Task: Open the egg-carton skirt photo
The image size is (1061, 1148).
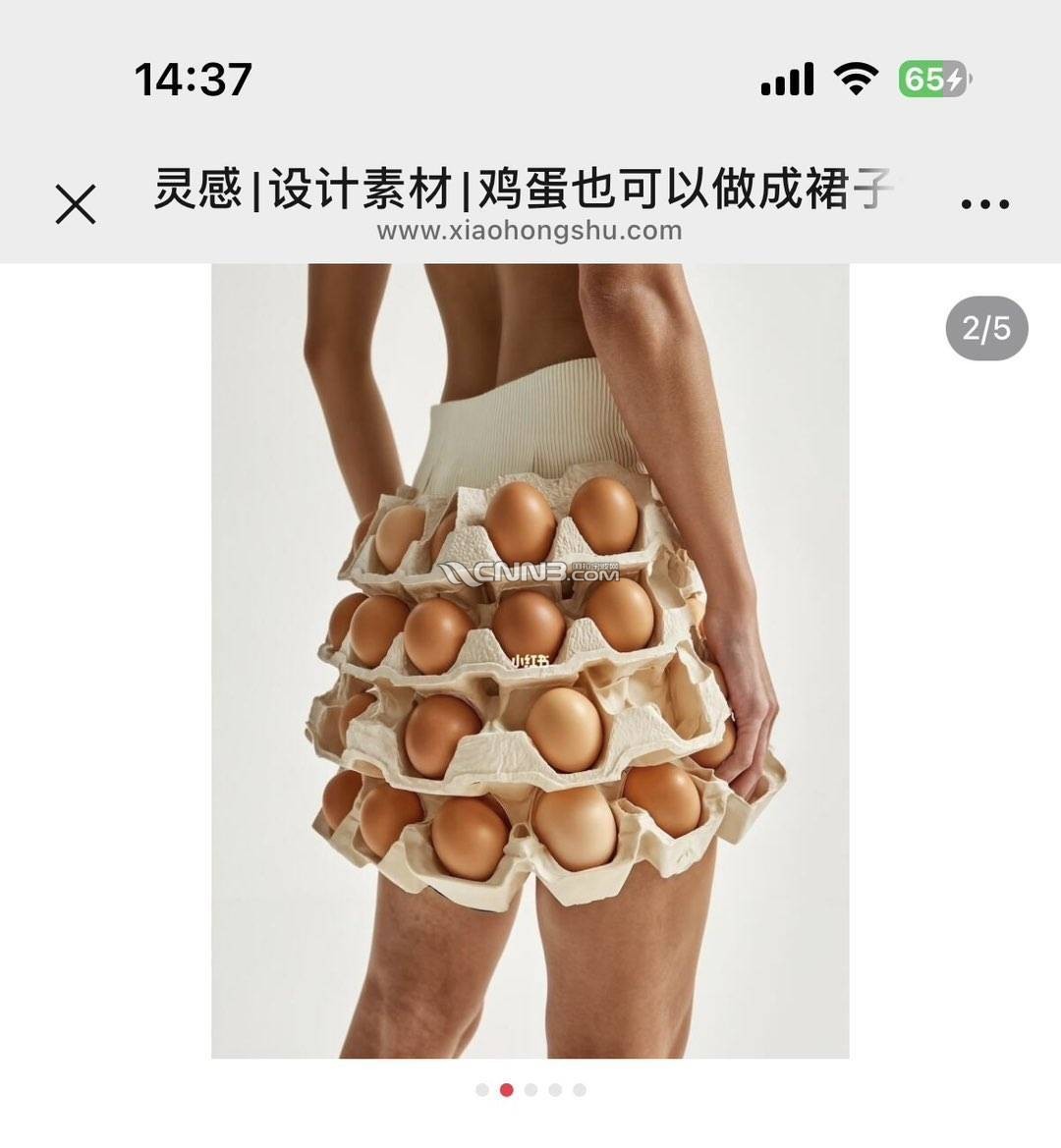Action: pyautogui.click(x=530, y=660)
